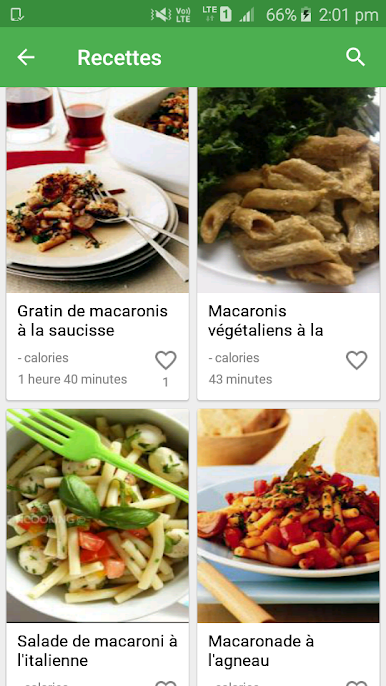Viewport: 386px width, 686px height.
Task: Favorite the Macaronis végétaliens recipe
Action: click(357, 360)
